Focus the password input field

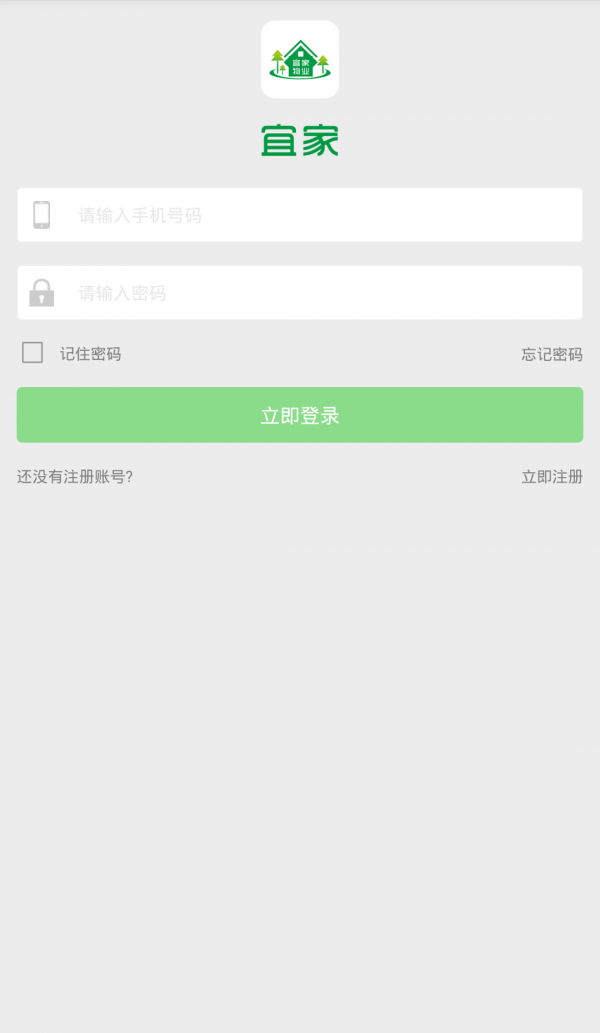point(320,293)
